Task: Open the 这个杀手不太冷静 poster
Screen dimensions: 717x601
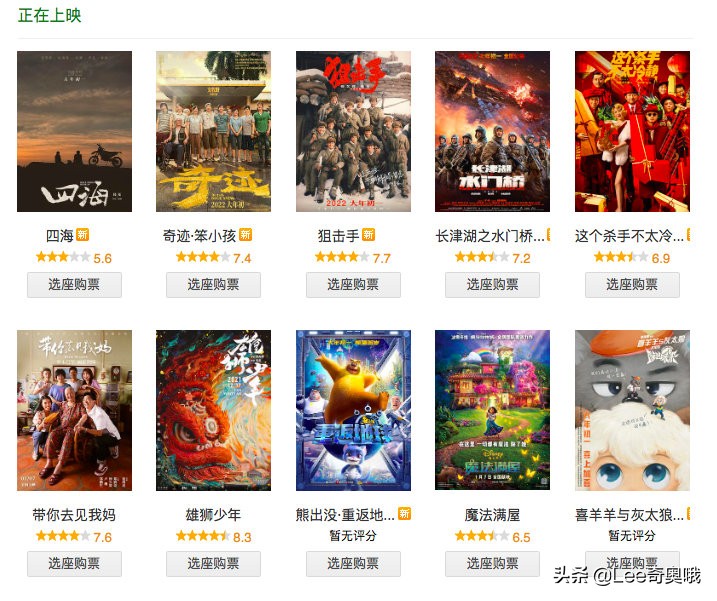Action: tap(632, 131)
